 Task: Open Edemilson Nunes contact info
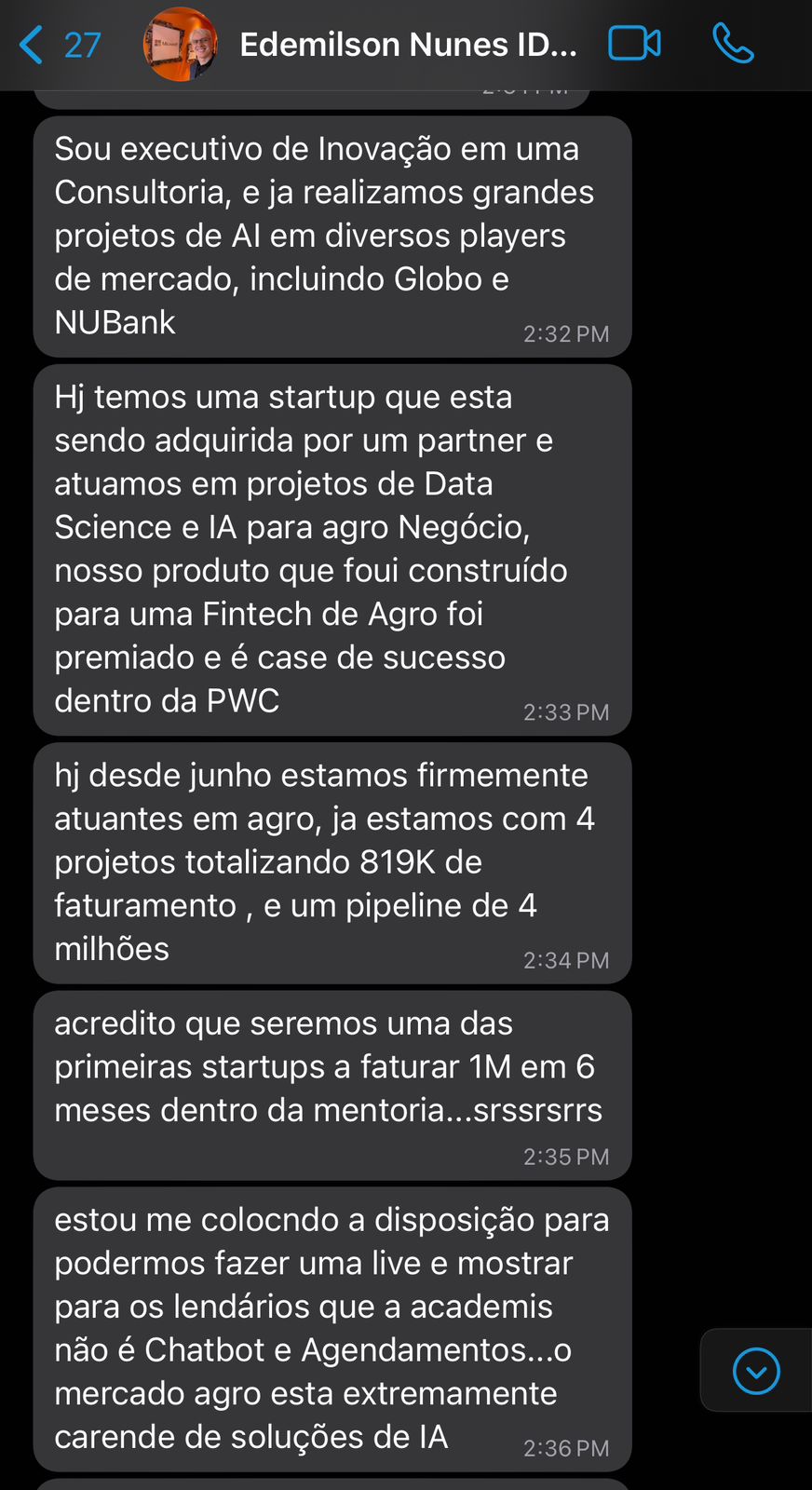tap(408, 45)
